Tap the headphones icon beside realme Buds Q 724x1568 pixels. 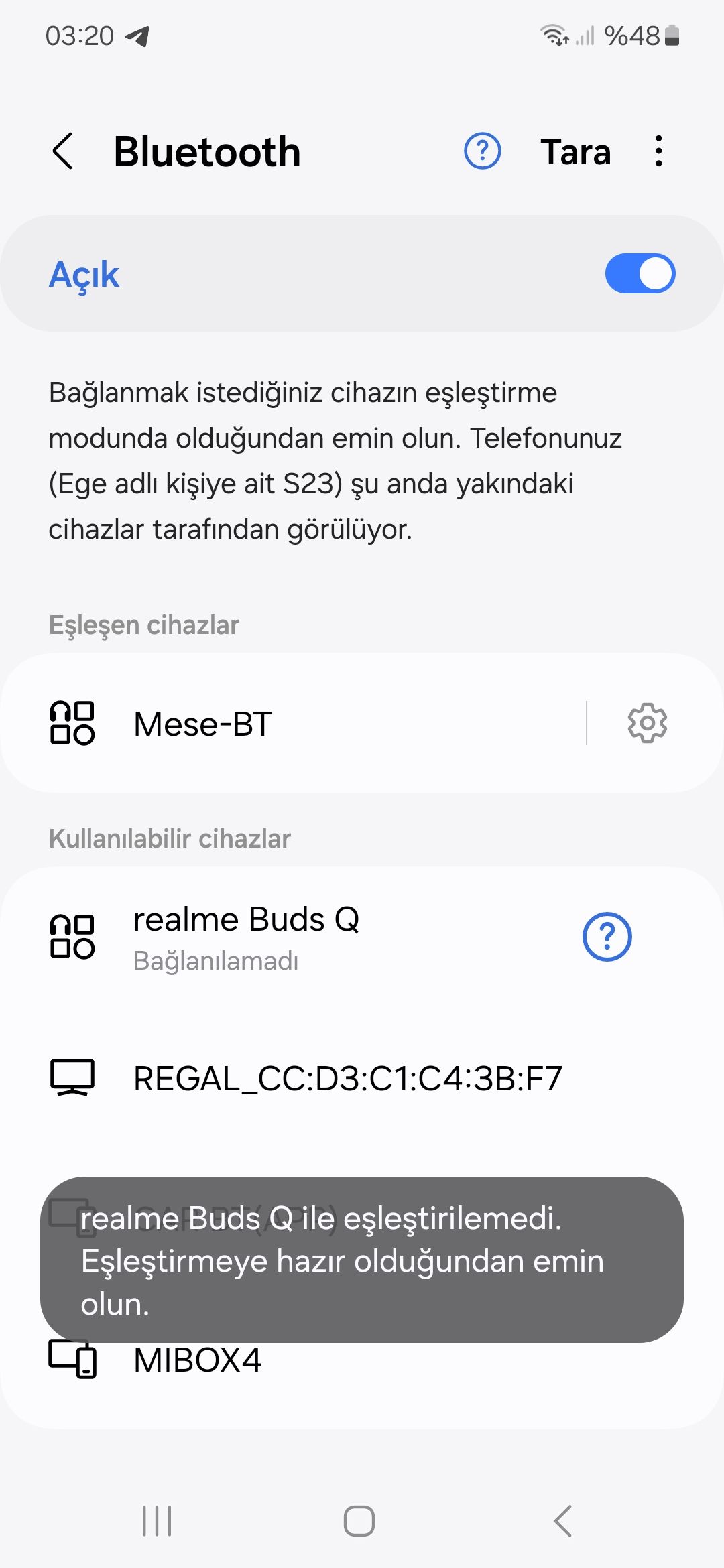[72, 937]
